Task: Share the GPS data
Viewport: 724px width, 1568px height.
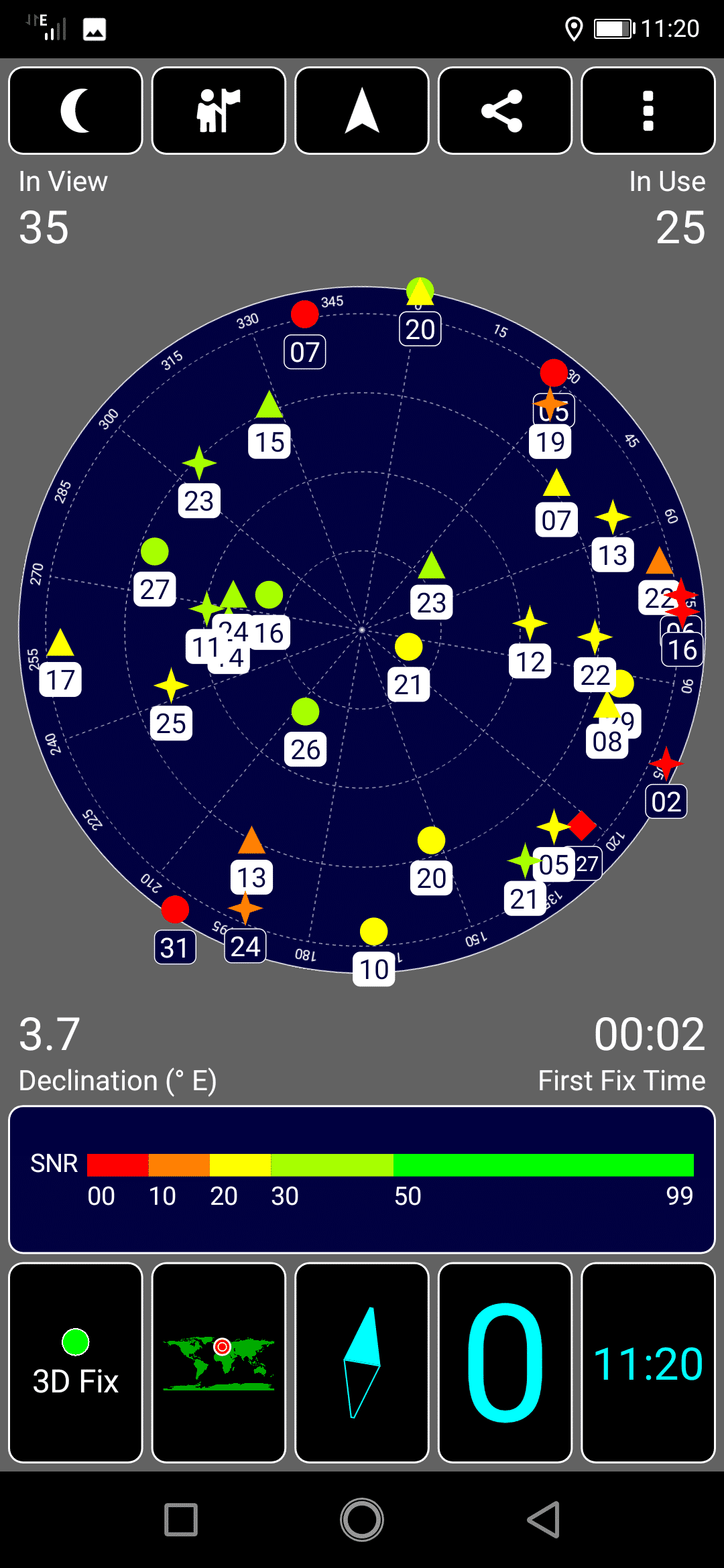Action: pos(505,111)
